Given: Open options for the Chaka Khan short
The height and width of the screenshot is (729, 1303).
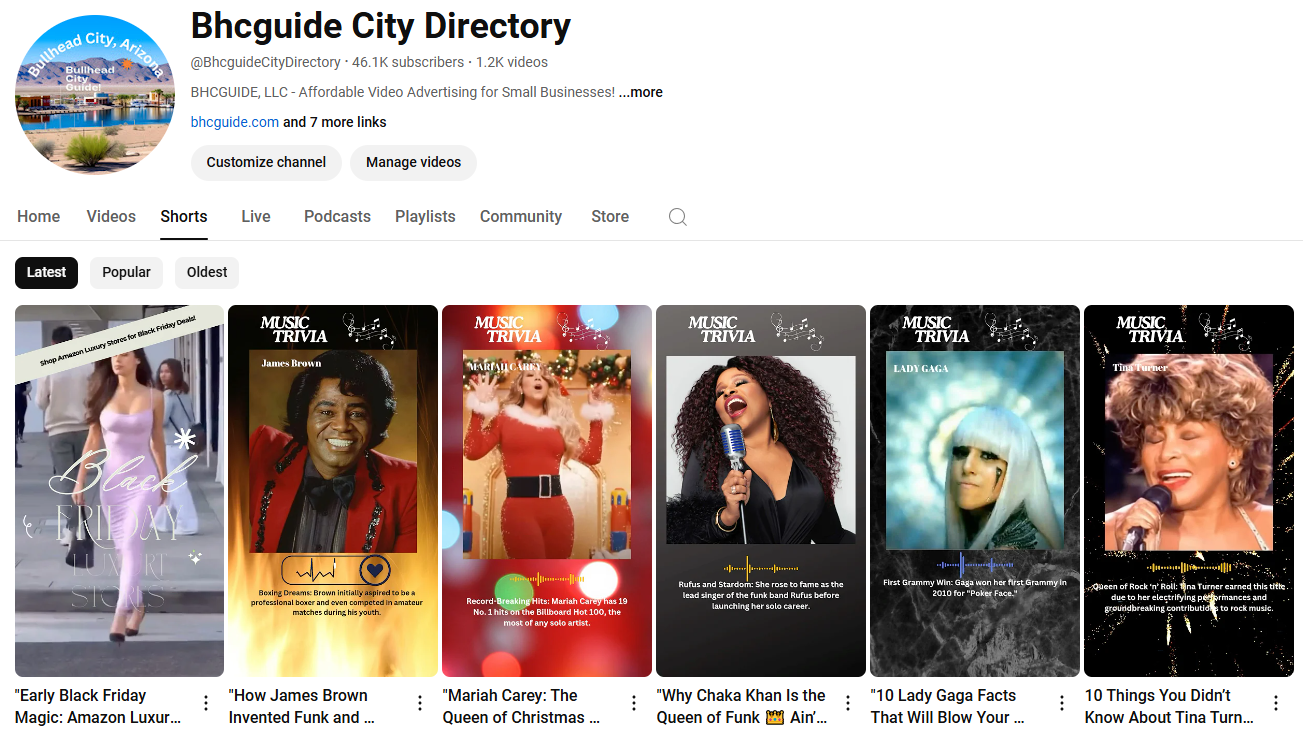Looking at the screenshot, I should (848, 703).
